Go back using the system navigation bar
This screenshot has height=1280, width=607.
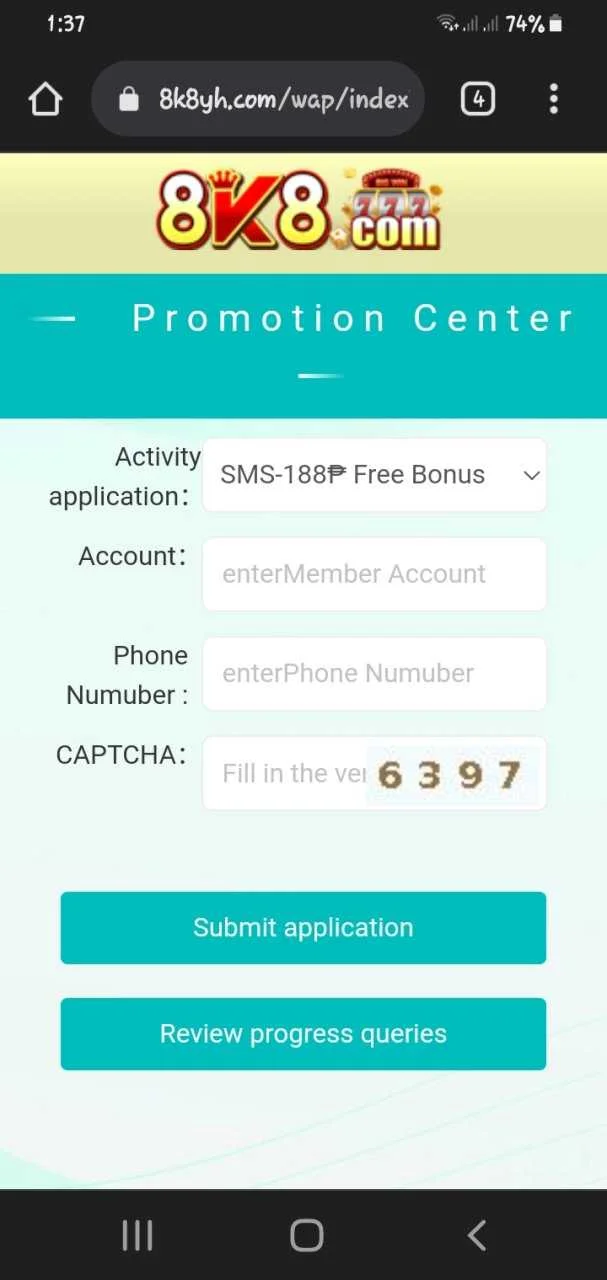pyautogui.click(x=477, y=1236)
